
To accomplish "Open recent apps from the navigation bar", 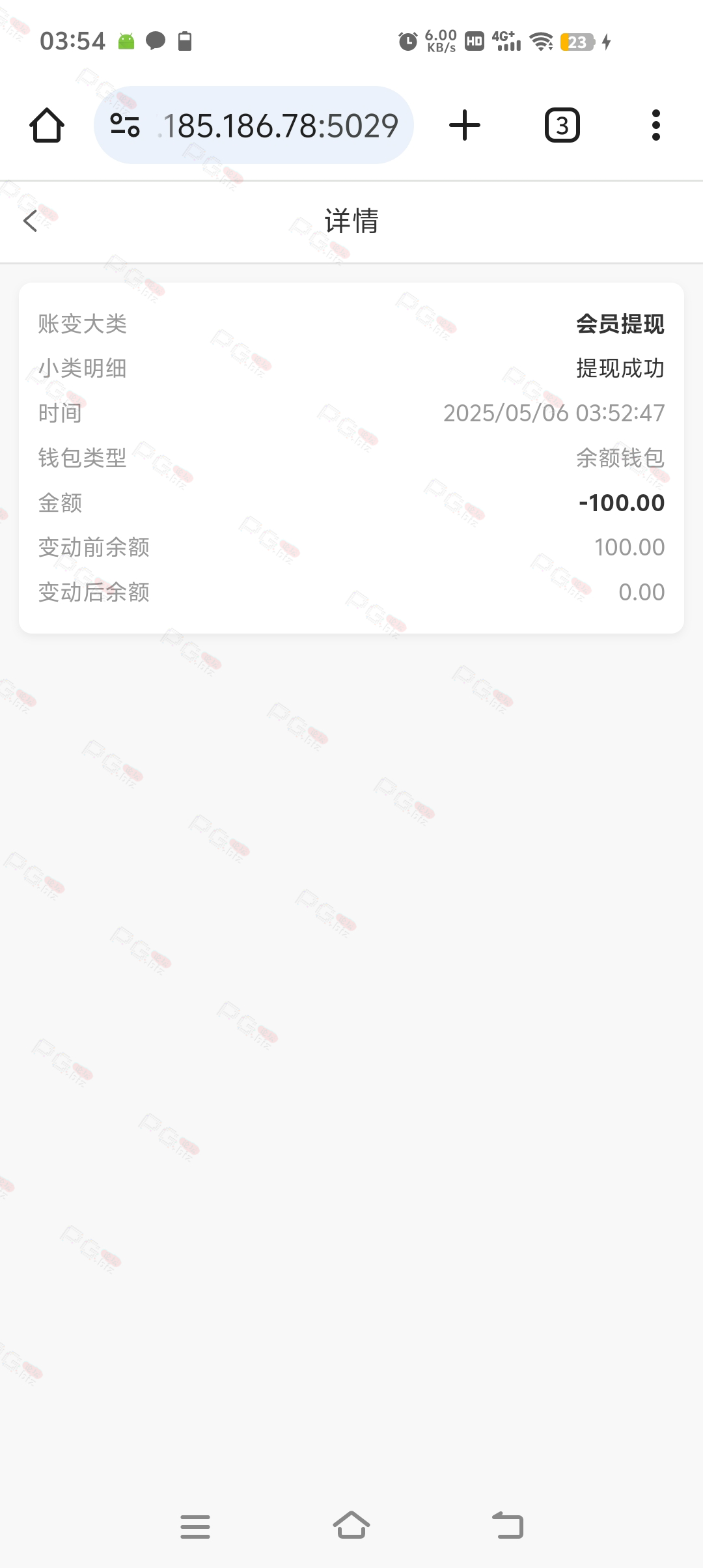I will (x=195, y=1526).
